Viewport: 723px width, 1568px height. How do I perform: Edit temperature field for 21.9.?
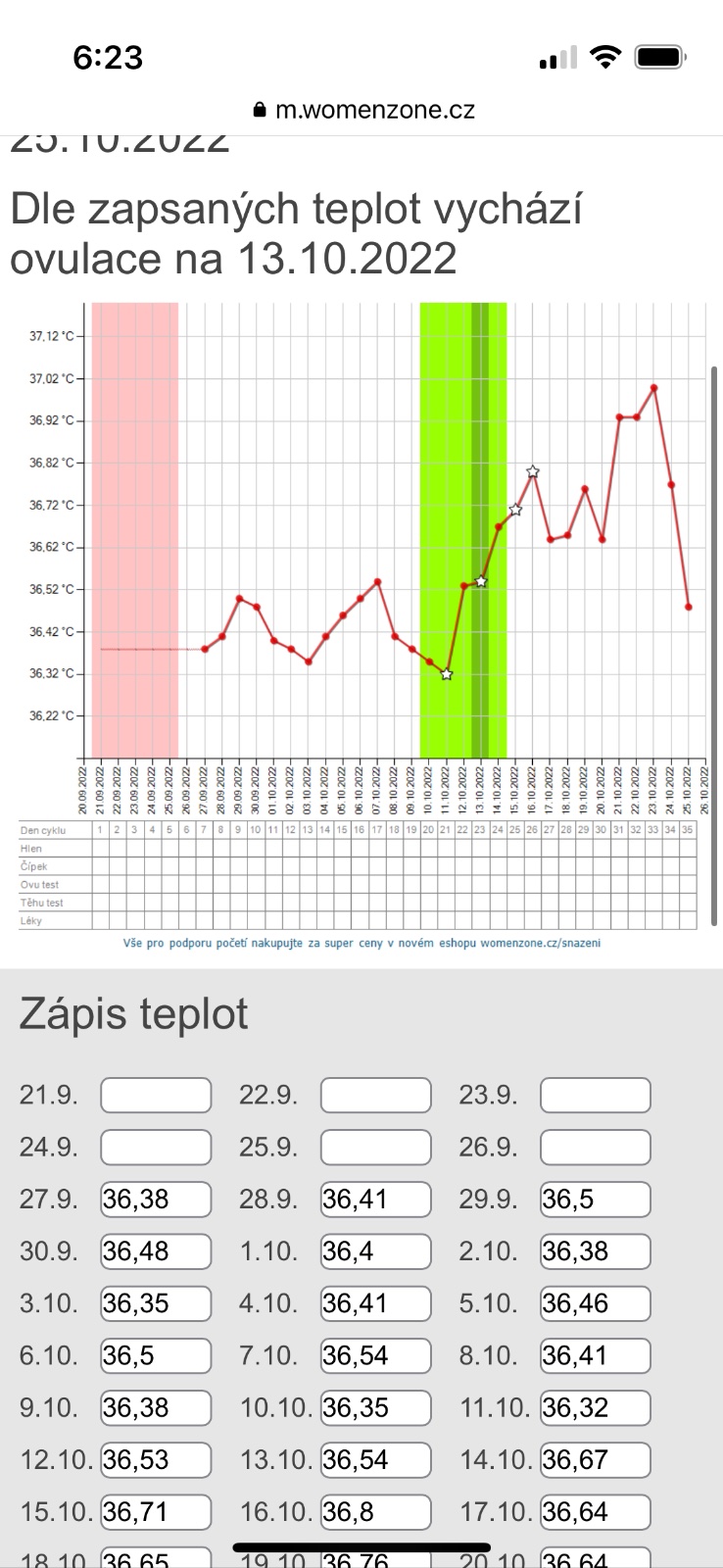[156, 1096]
